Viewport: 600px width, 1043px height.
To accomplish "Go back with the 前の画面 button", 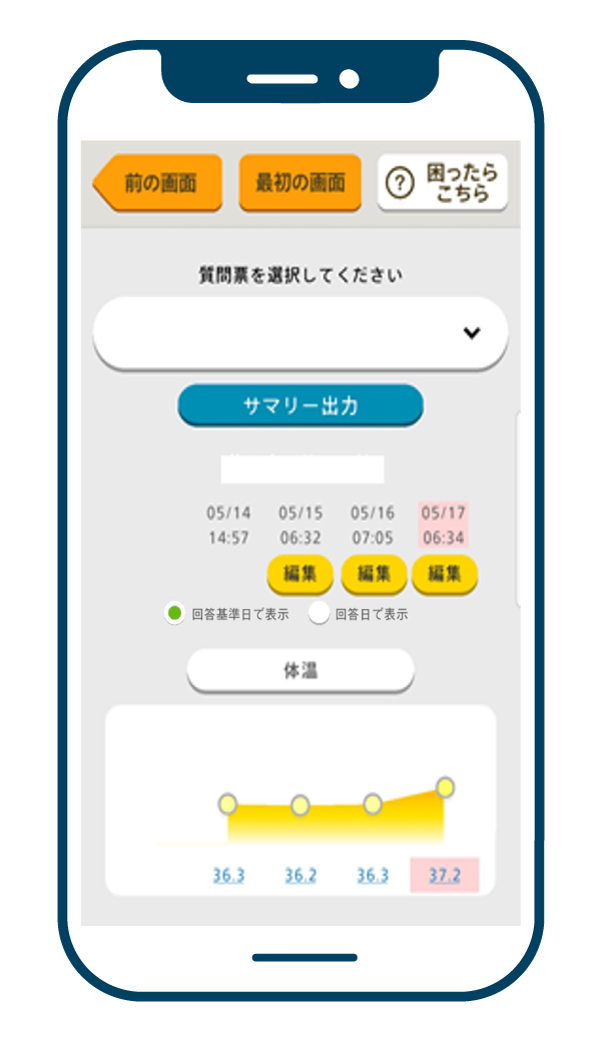I will (x=158, y=183).
